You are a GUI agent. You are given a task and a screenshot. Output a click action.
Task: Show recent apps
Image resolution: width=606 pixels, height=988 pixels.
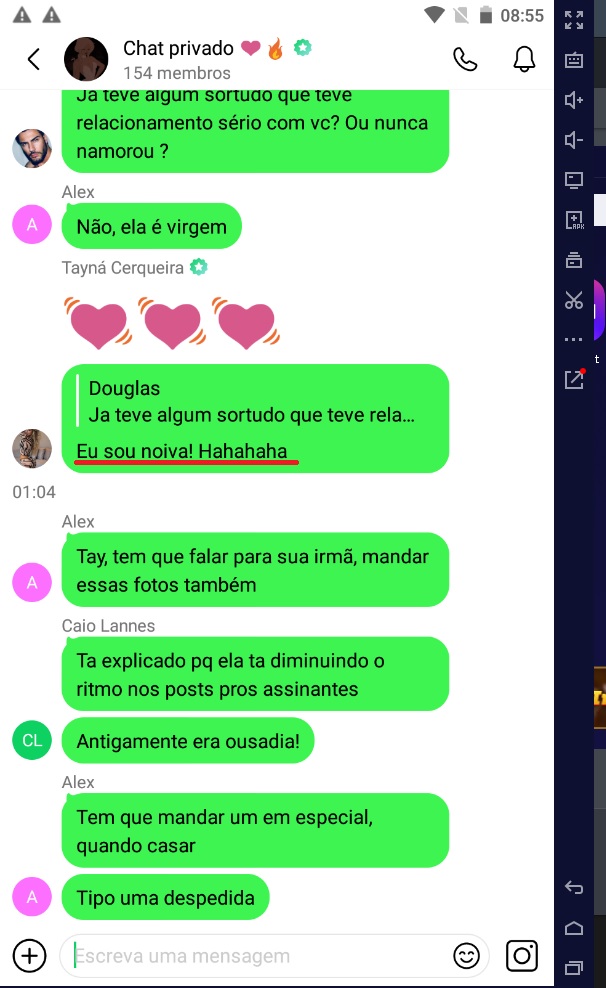coord(574,967)
